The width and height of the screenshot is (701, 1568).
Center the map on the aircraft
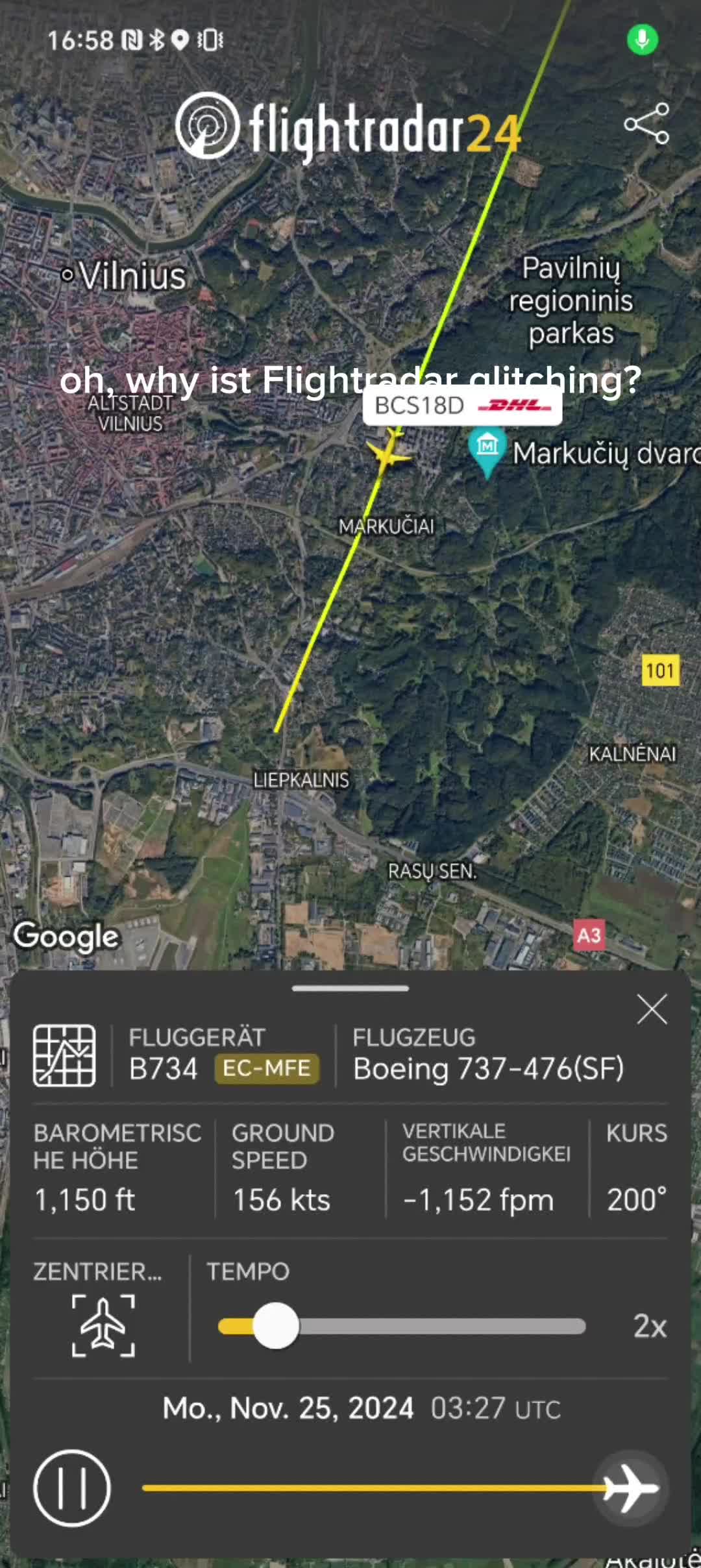[x=103, y=1327]
